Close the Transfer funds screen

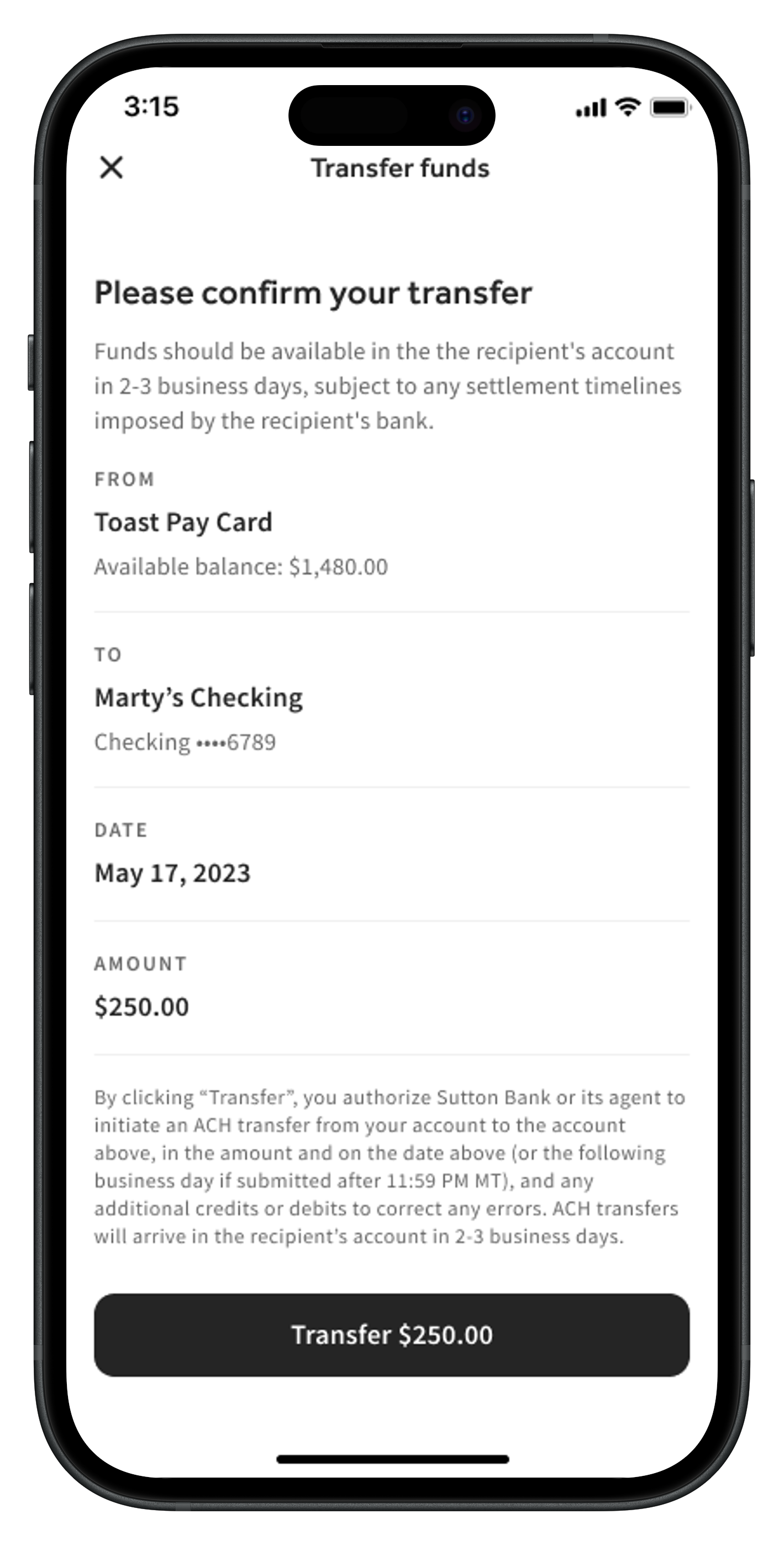112,167
